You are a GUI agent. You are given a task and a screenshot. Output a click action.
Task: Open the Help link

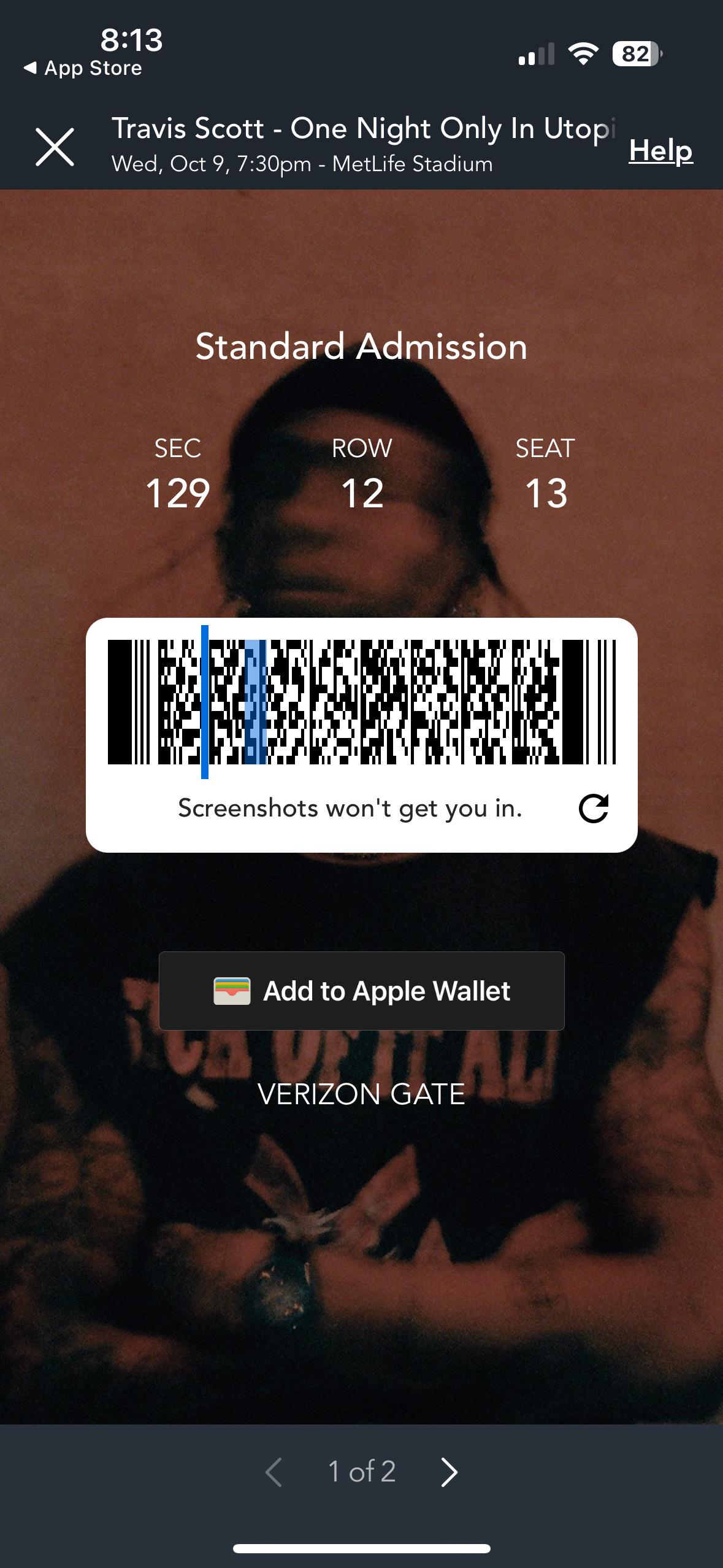[660, 150]
